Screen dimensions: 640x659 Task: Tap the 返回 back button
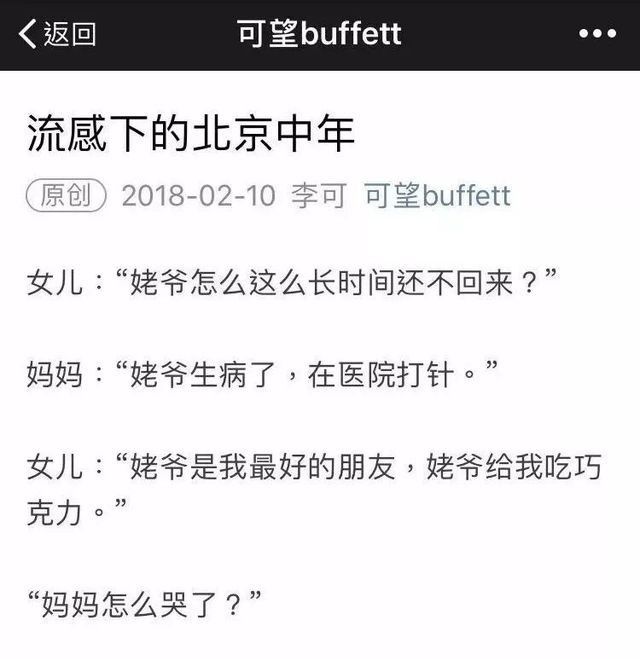(x=57, y=34)
